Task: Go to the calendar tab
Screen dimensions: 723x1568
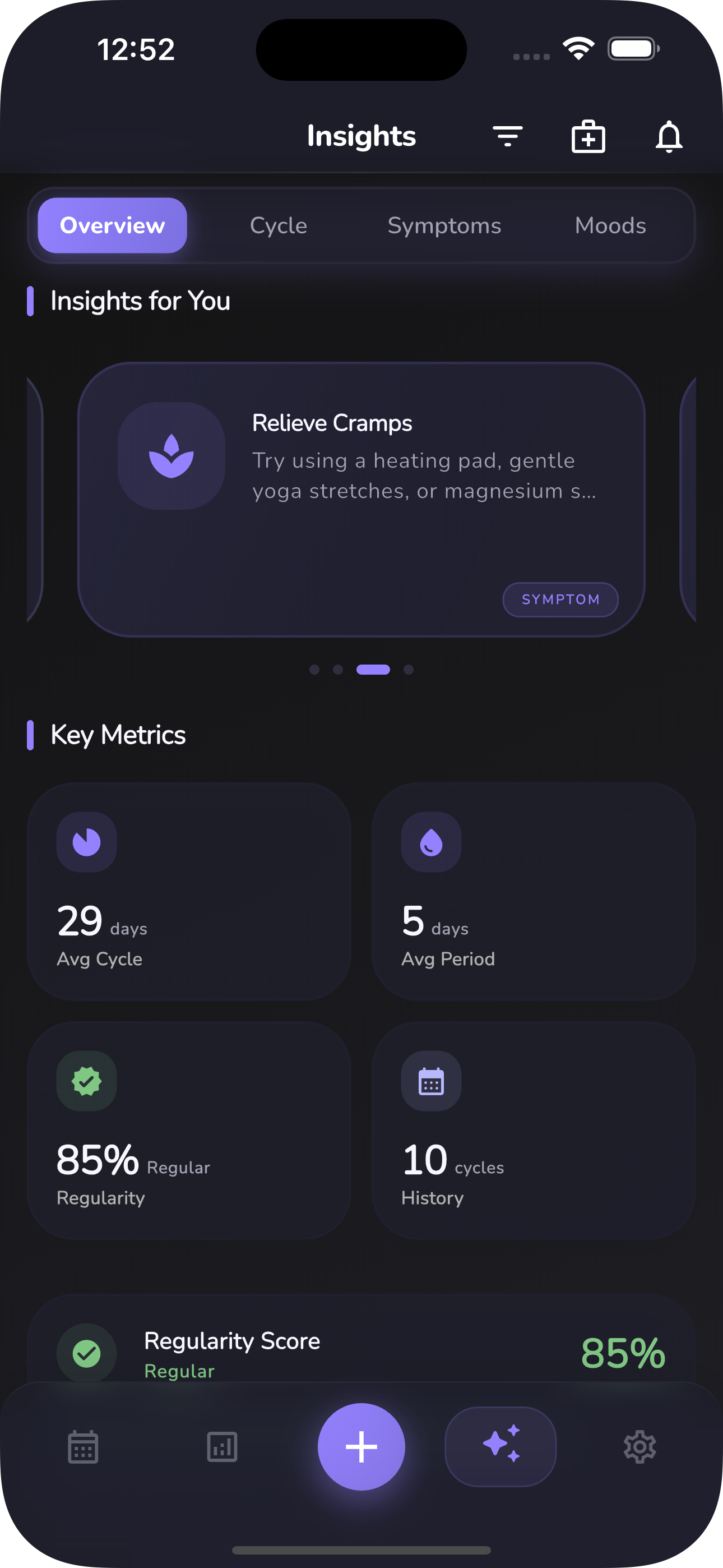Action: pos(83,1446)
